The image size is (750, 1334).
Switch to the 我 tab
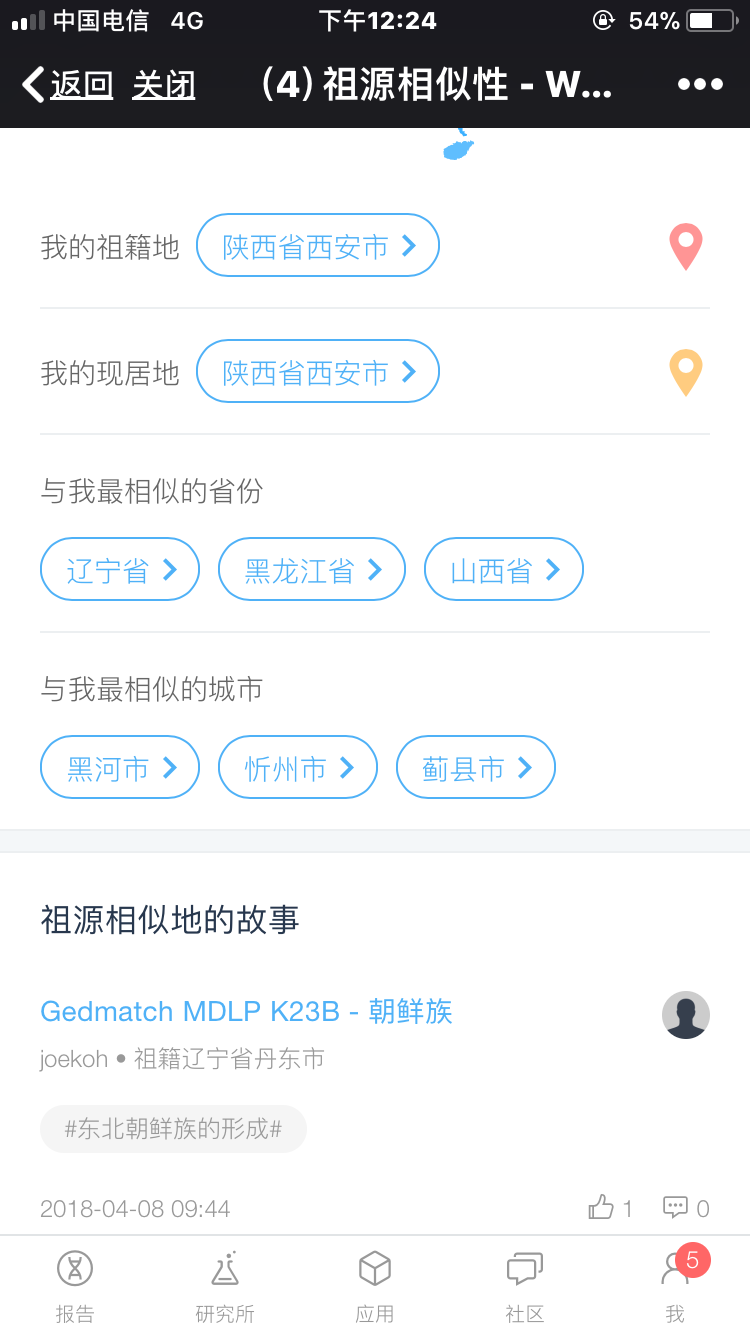pyautogui.click(x=675, y=1286)
